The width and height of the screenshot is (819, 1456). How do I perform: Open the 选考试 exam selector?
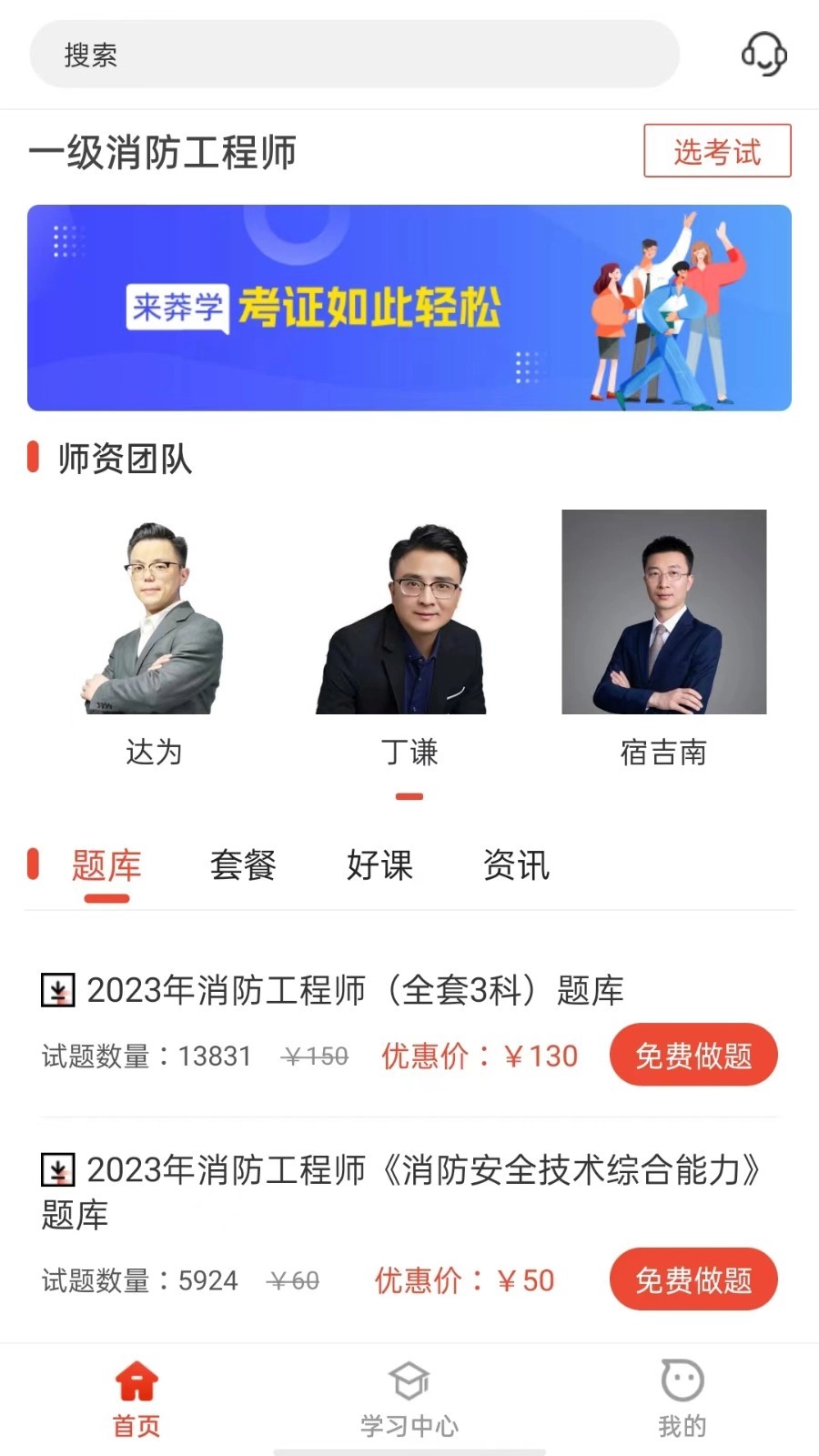tap(717, 152)
